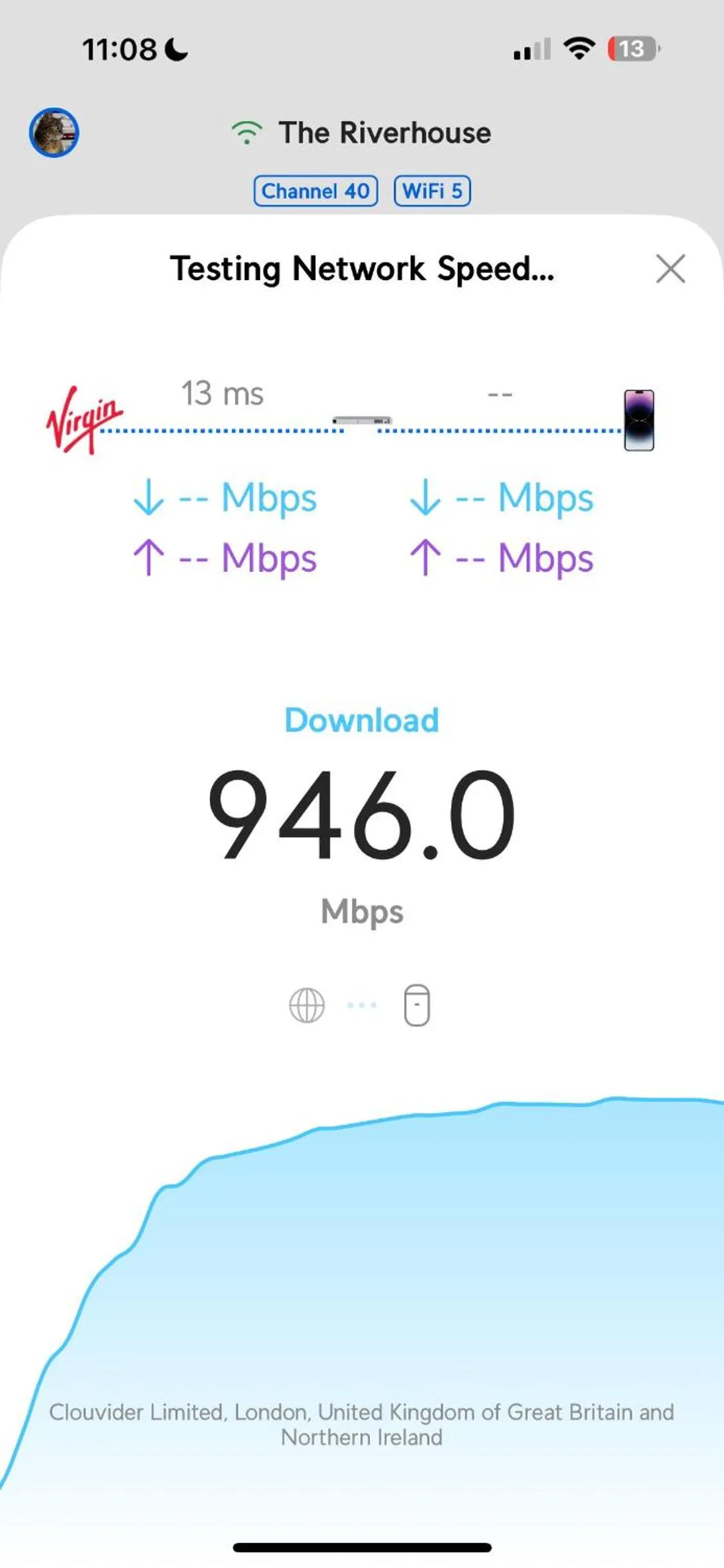724x1568 pixels.
Task: Tap the purple upload arrow on the device side
Action: [x=426, y=558]
